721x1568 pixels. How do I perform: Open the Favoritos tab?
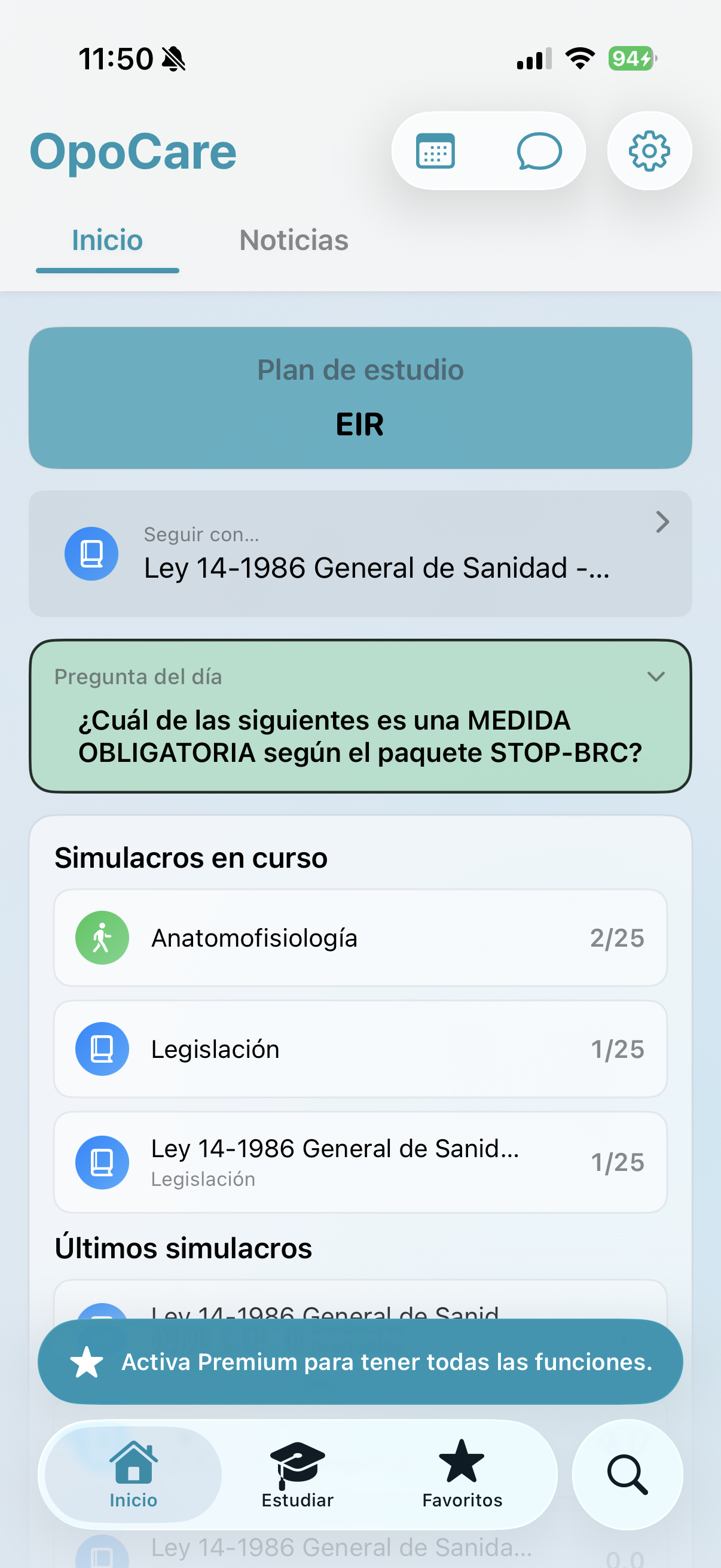click(462, 1474)
